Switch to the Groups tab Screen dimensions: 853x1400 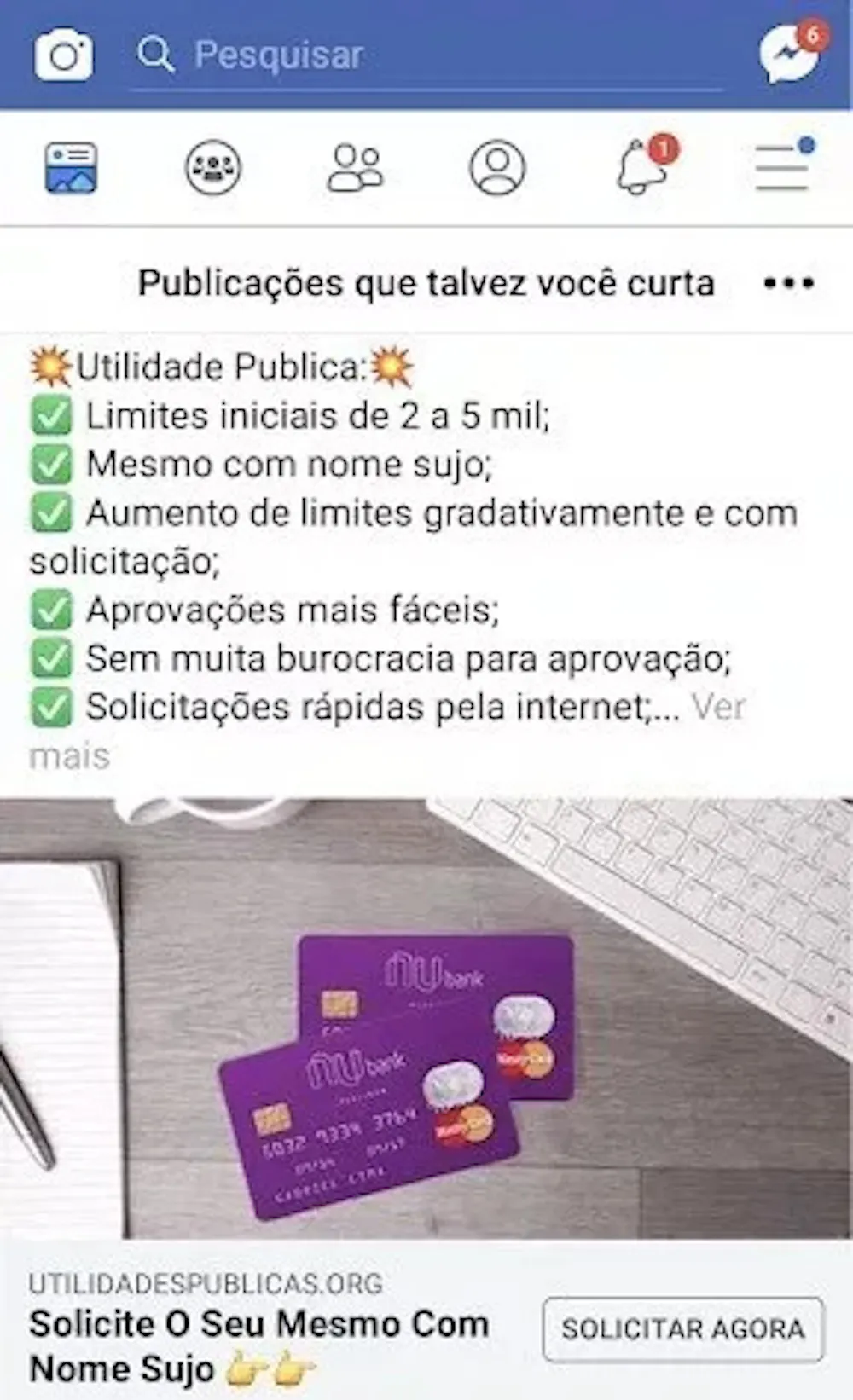coord(213,168)
